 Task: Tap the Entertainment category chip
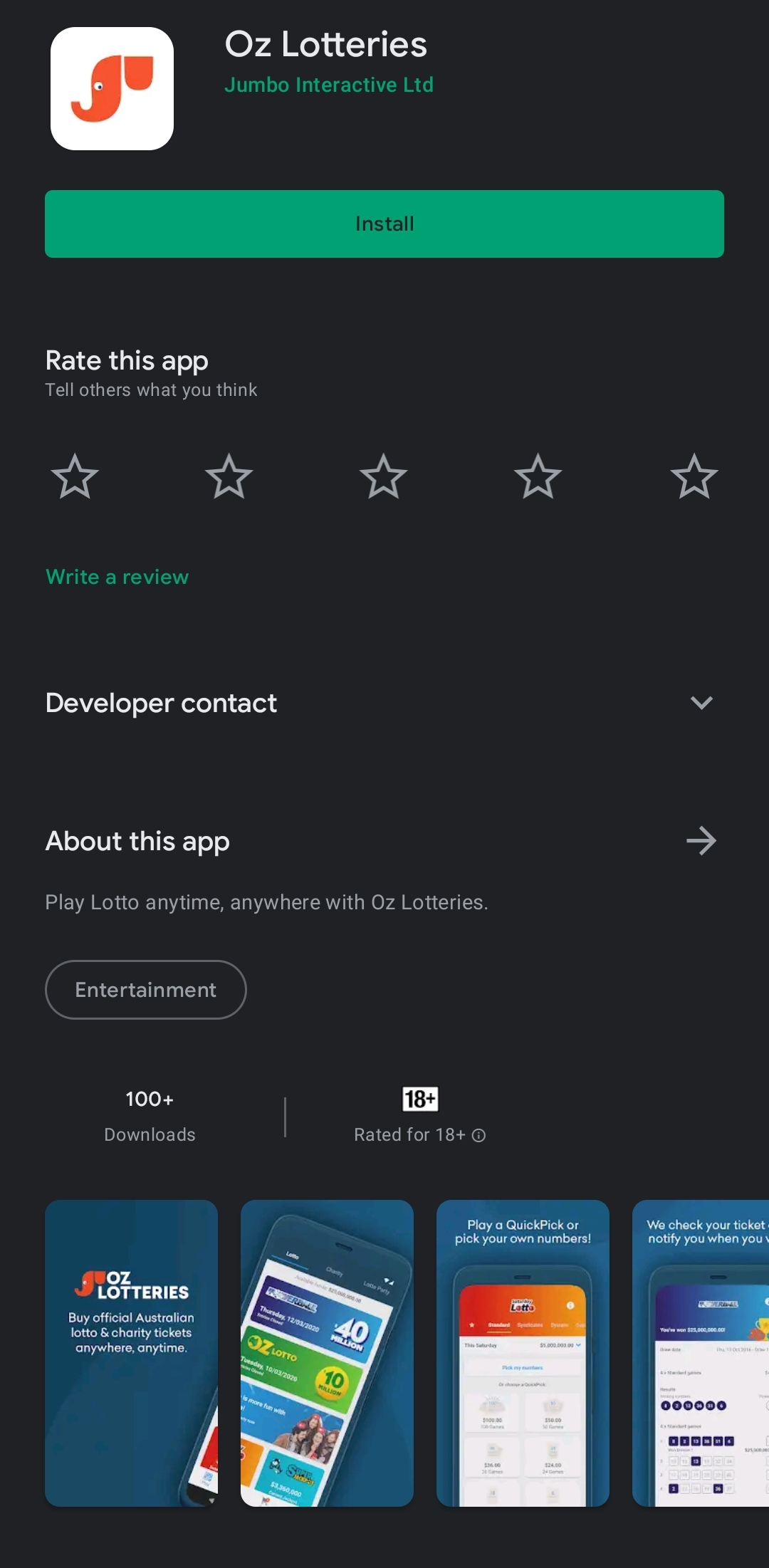(146, 990)
